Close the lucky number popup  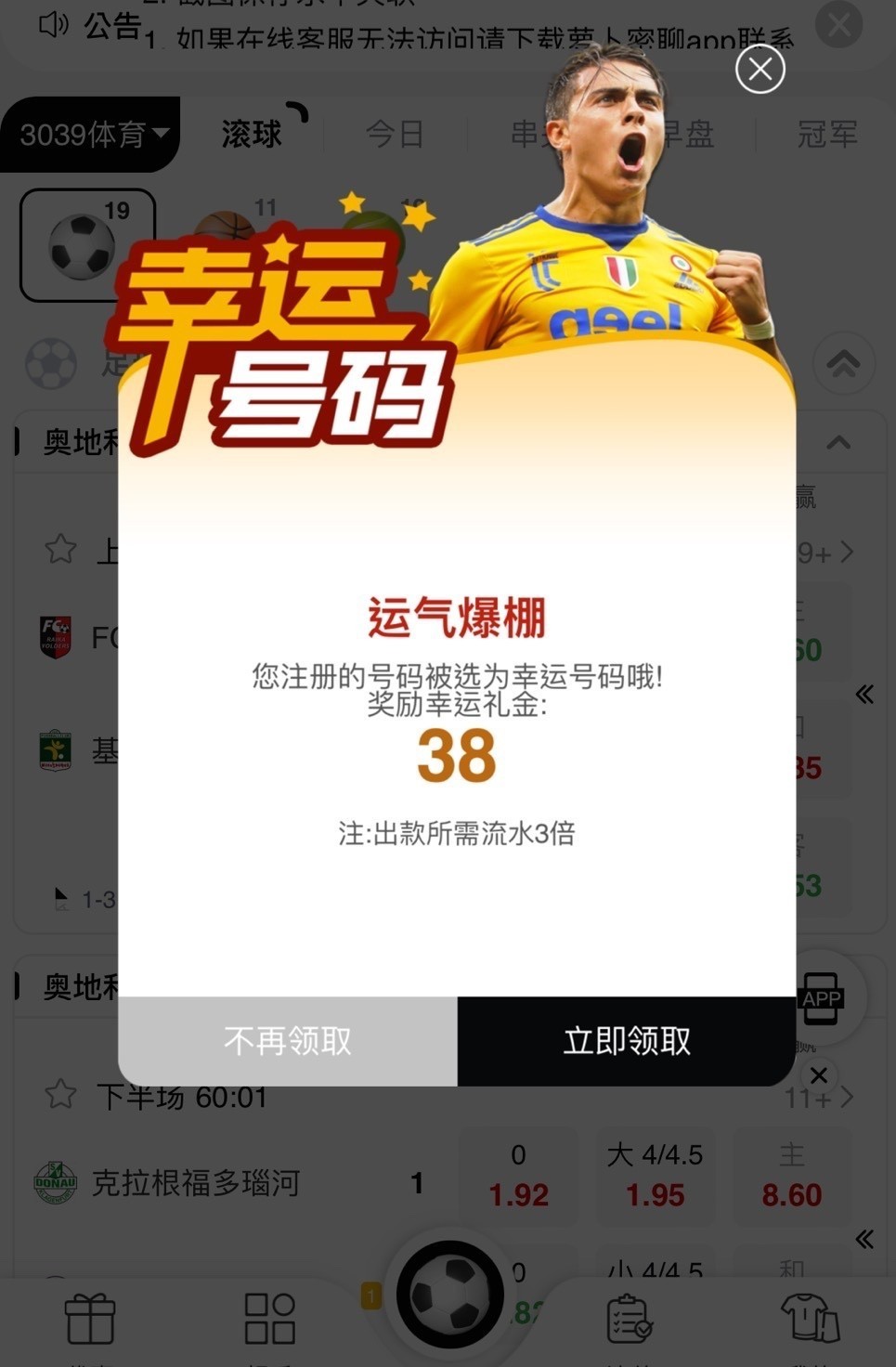[760, 69]
